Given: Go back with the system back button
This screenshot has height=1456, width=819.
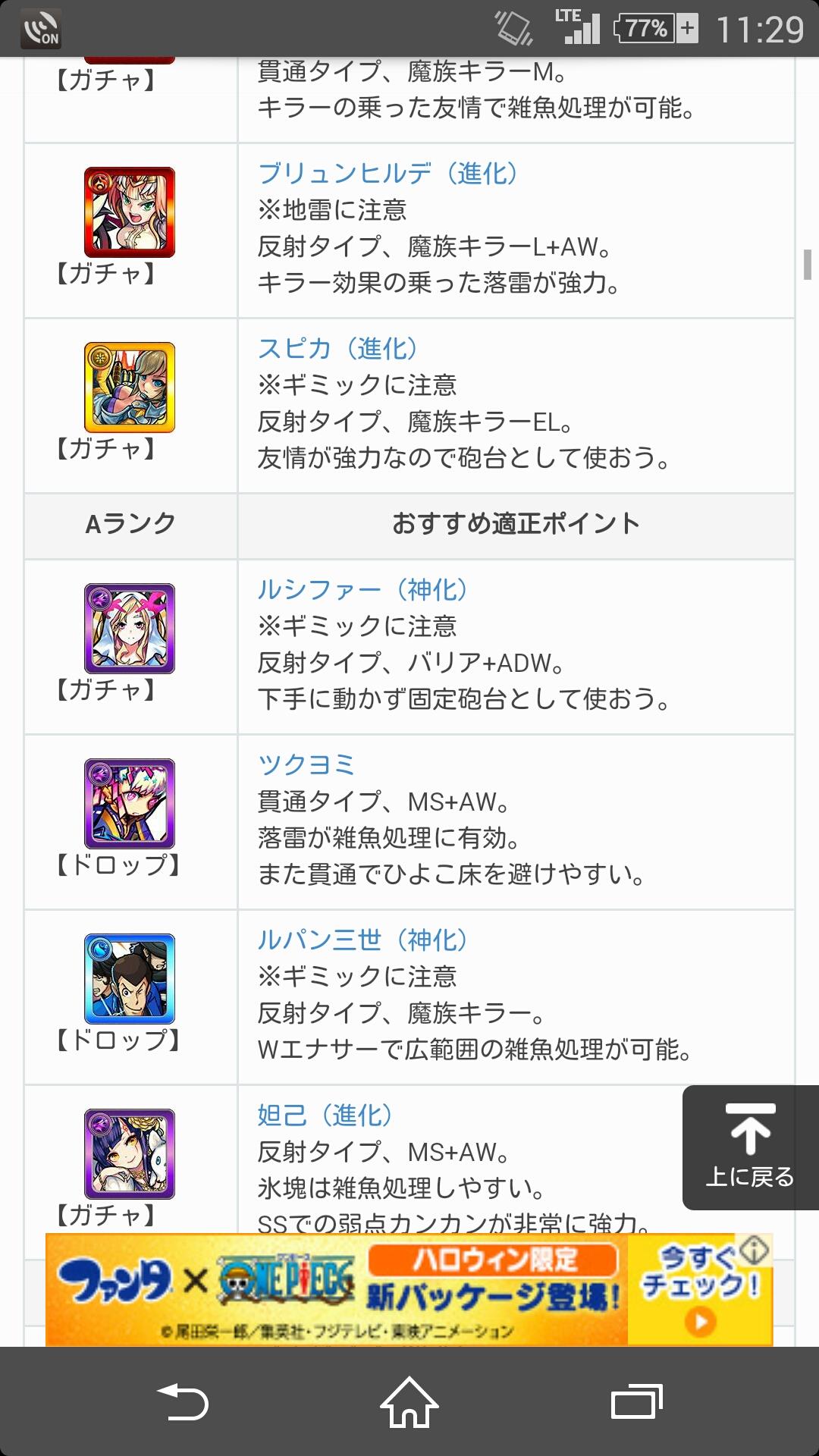Looking at the screenshot, I should point(182,1401).
